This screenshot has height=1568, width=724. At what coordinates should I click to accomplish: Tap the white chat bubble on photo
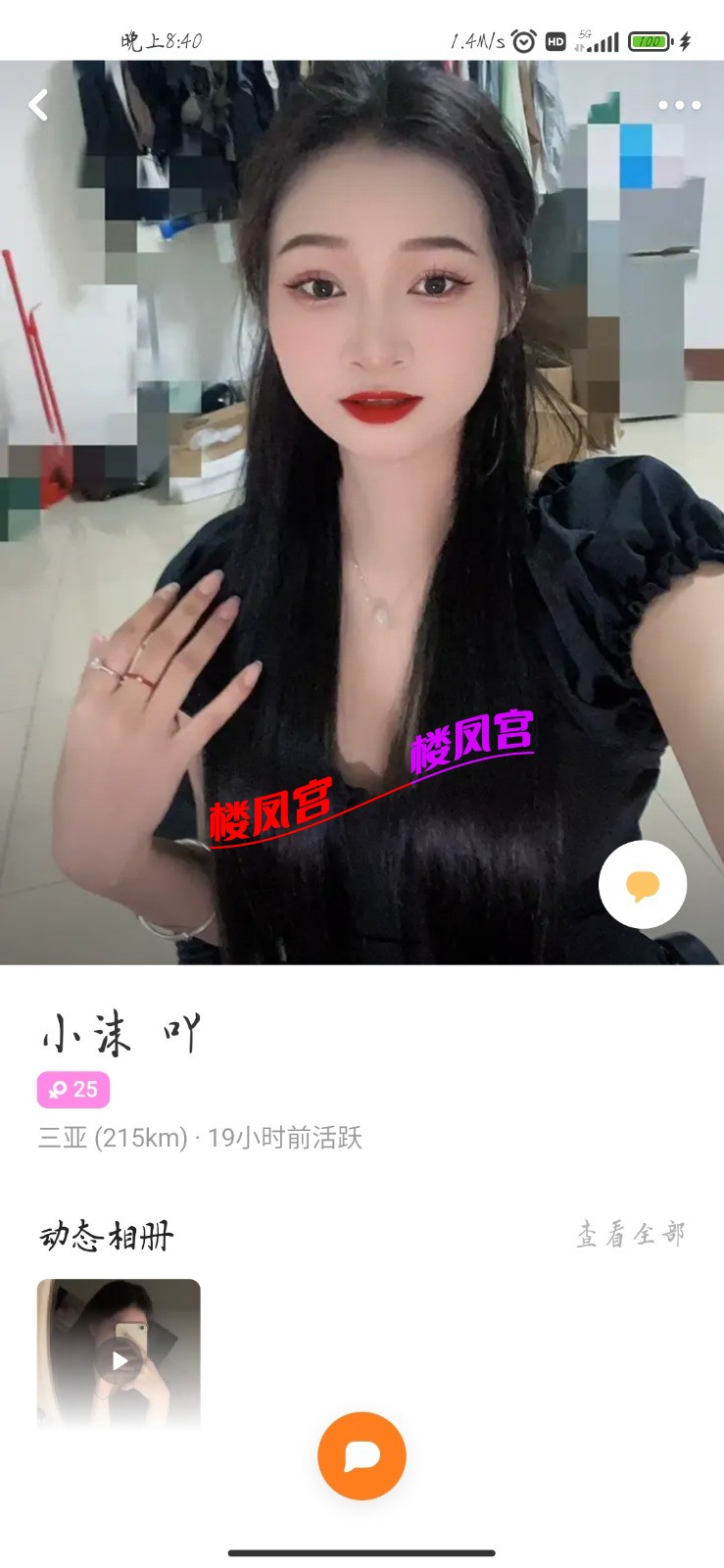pyautogui.click(x=643, y=885)
